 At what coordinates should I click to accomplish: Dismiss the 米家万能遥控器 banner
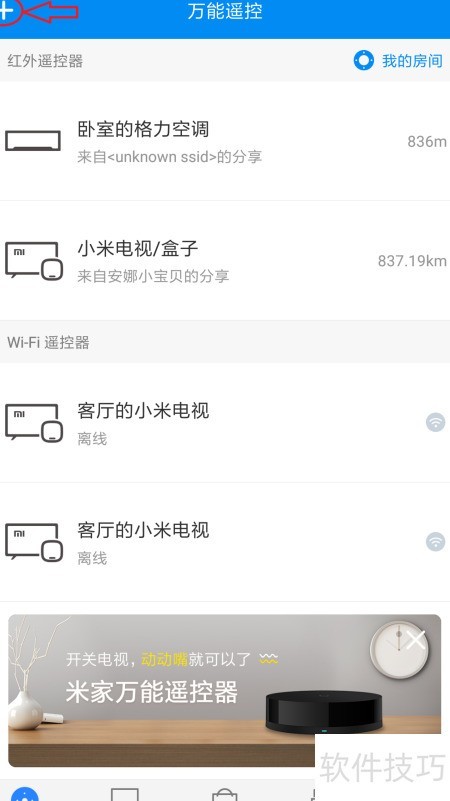point(416,640)
